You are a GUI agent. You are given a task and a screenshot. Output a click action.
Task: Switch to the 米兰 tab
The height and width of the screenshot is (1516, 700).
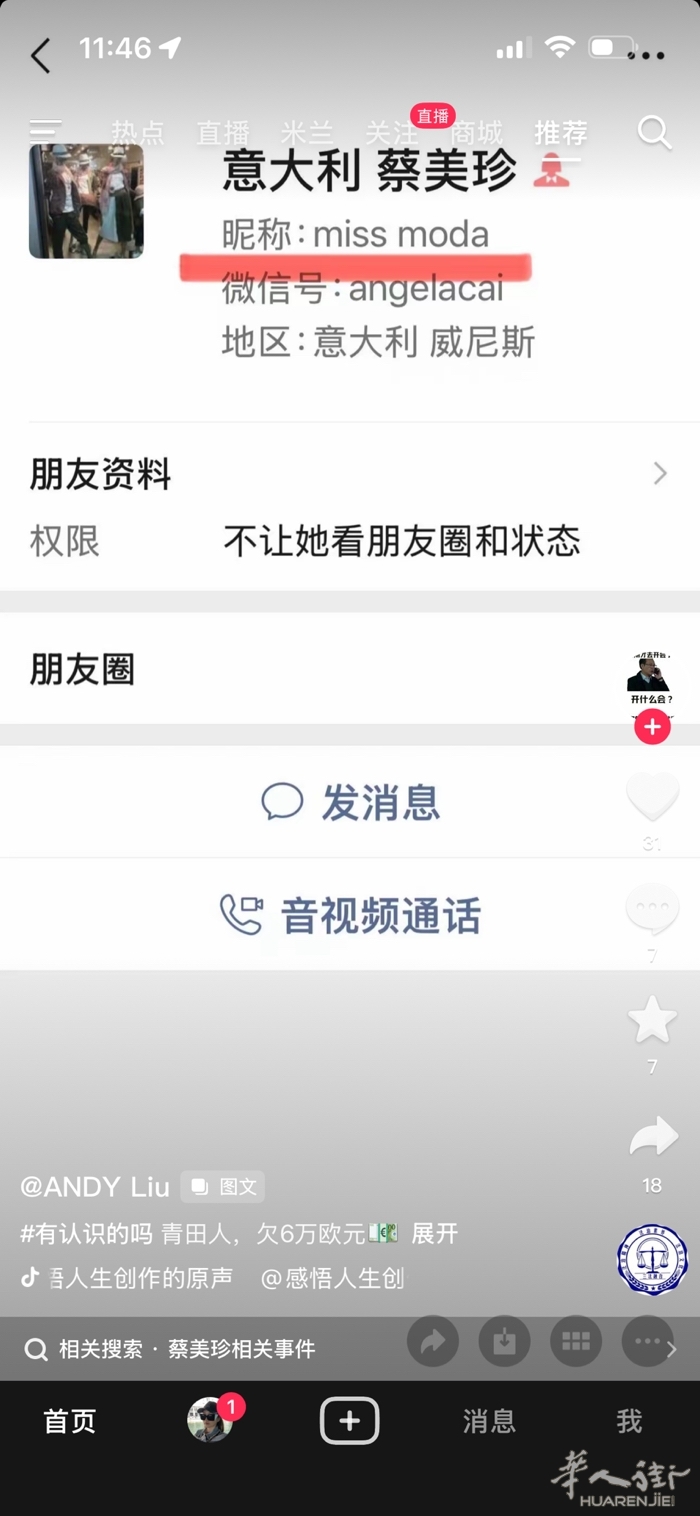click(307, 132)
